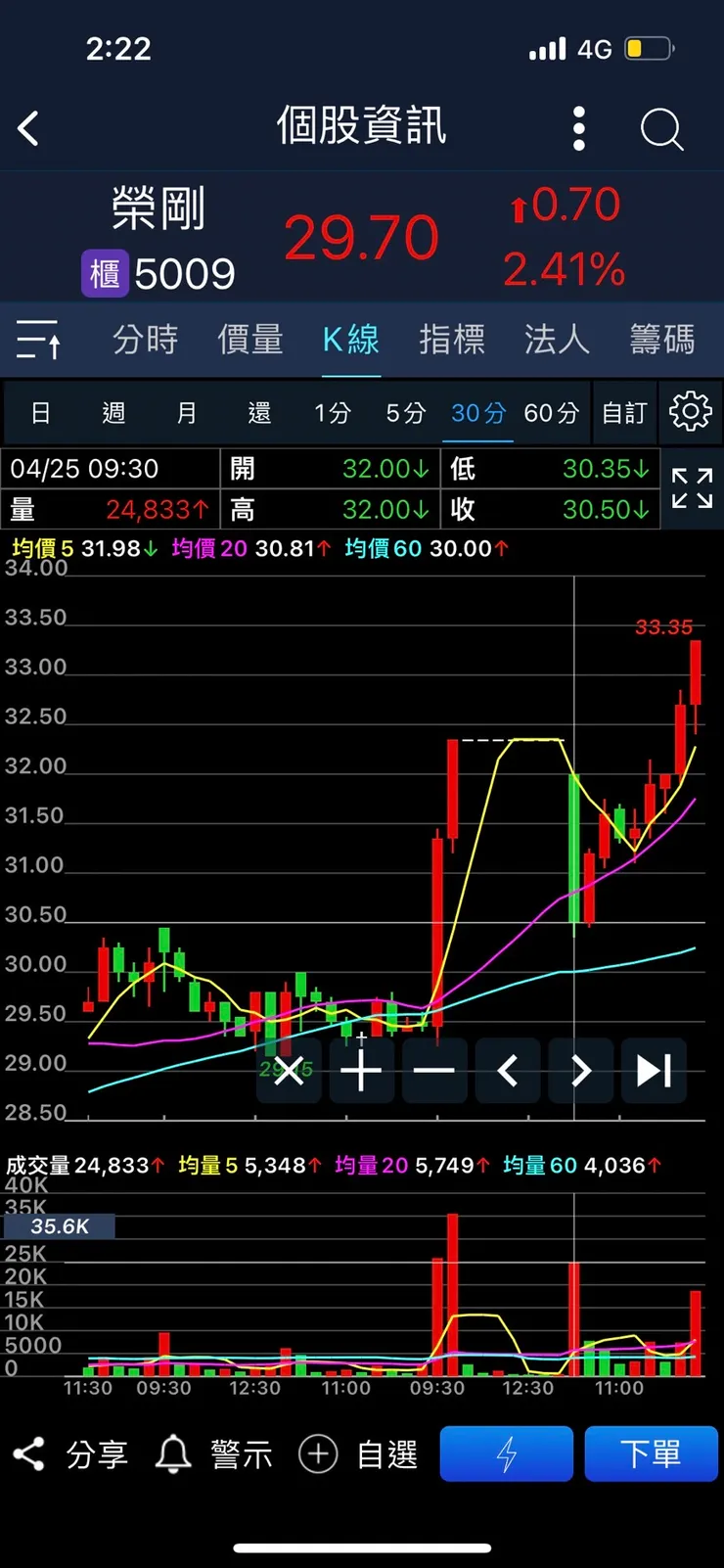This screenshot has width=724, height=1568.
Task: Share this stock via 分享
Action: [70, 1454]
